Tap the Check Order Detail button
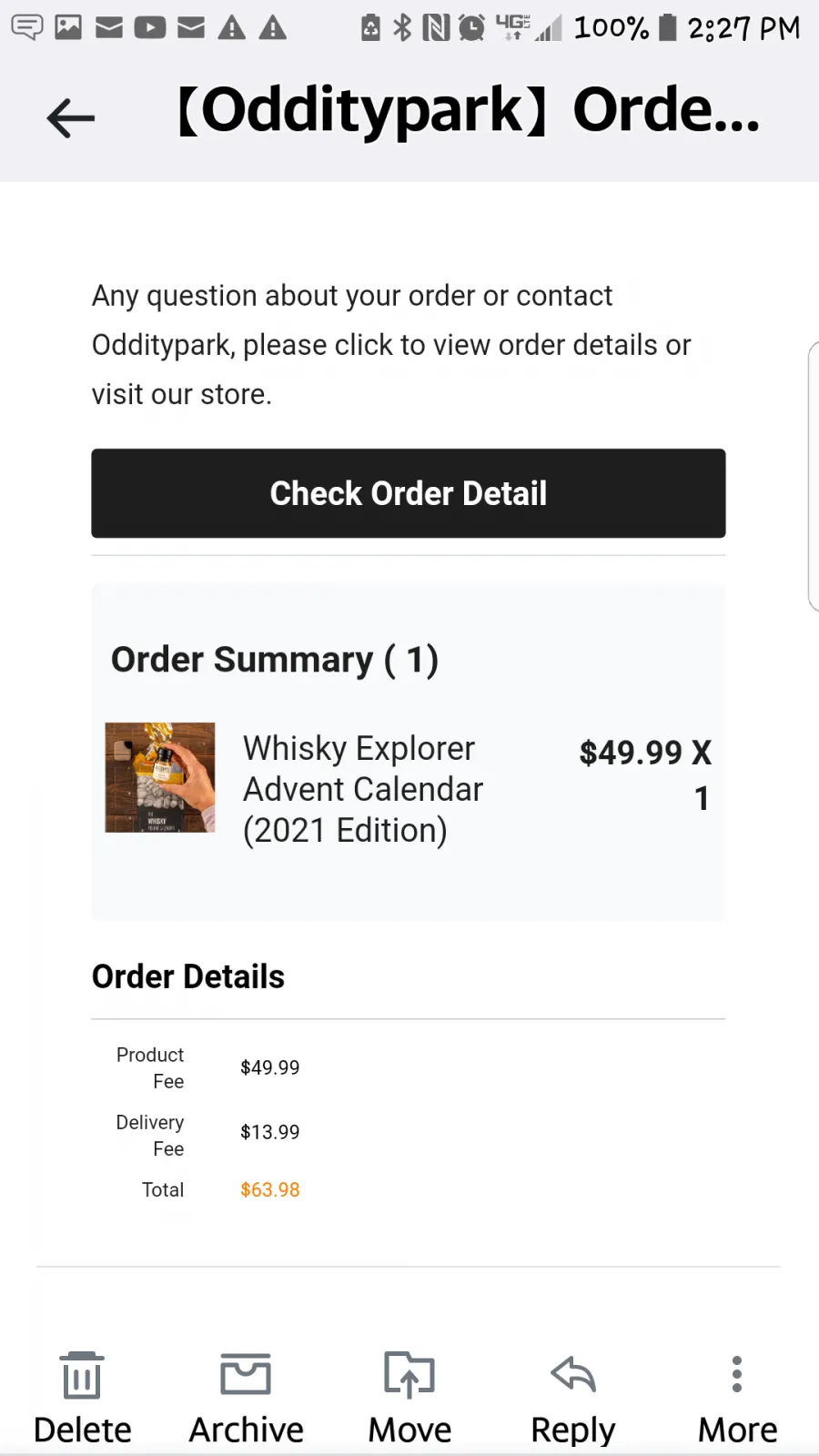819x1456 pixels. [x=409, y=493]
